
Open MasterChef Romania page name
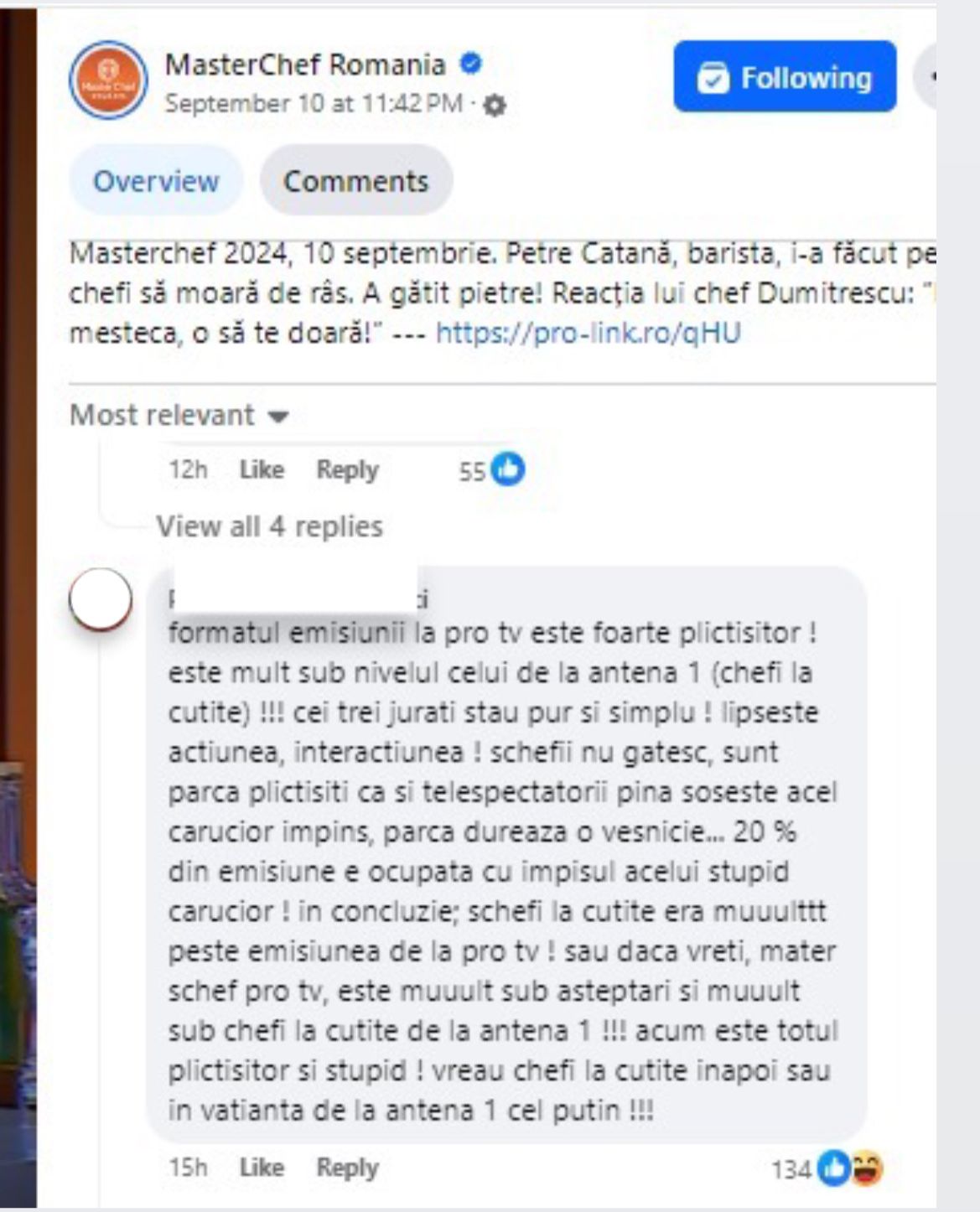click(x=304, y=65)
